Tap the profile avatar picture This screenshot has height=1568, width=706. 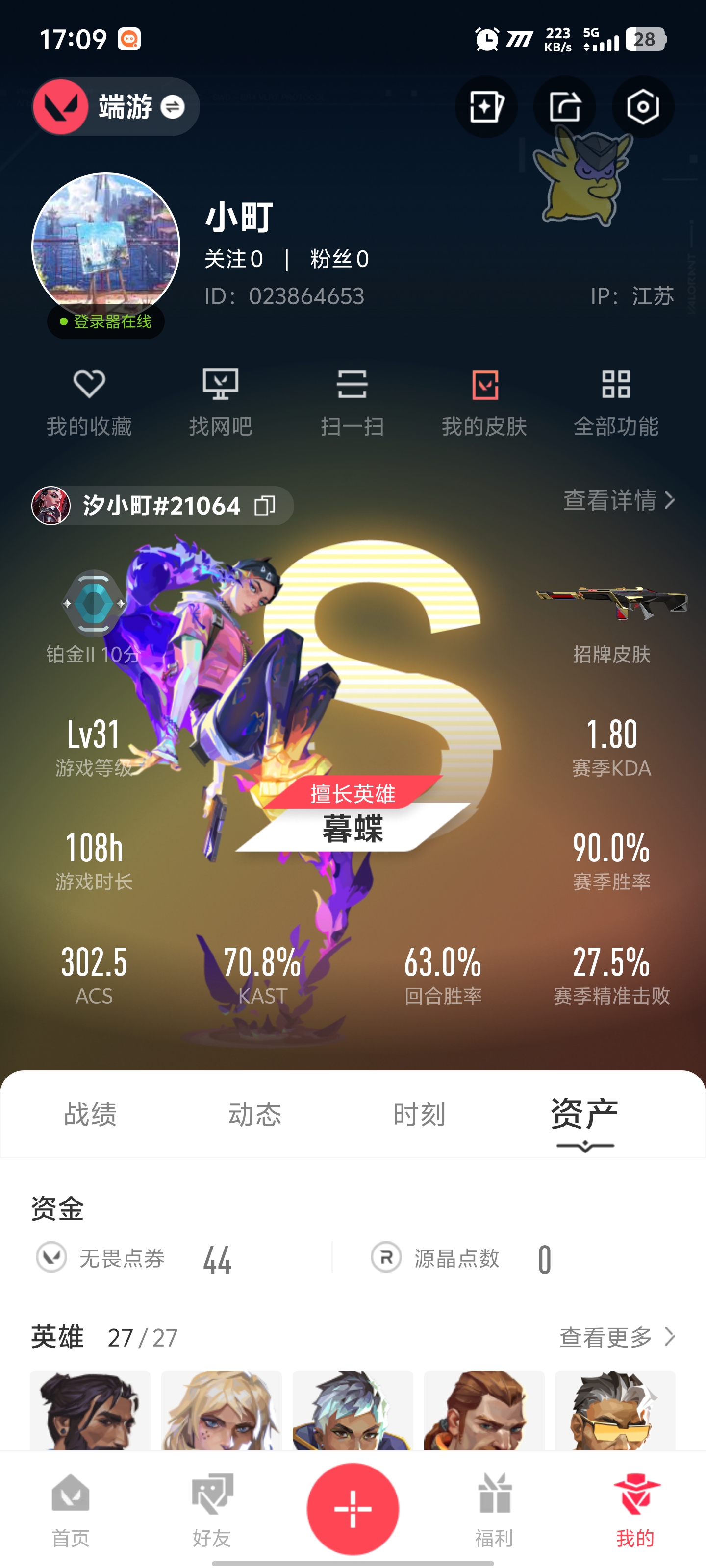coord(106,246)
